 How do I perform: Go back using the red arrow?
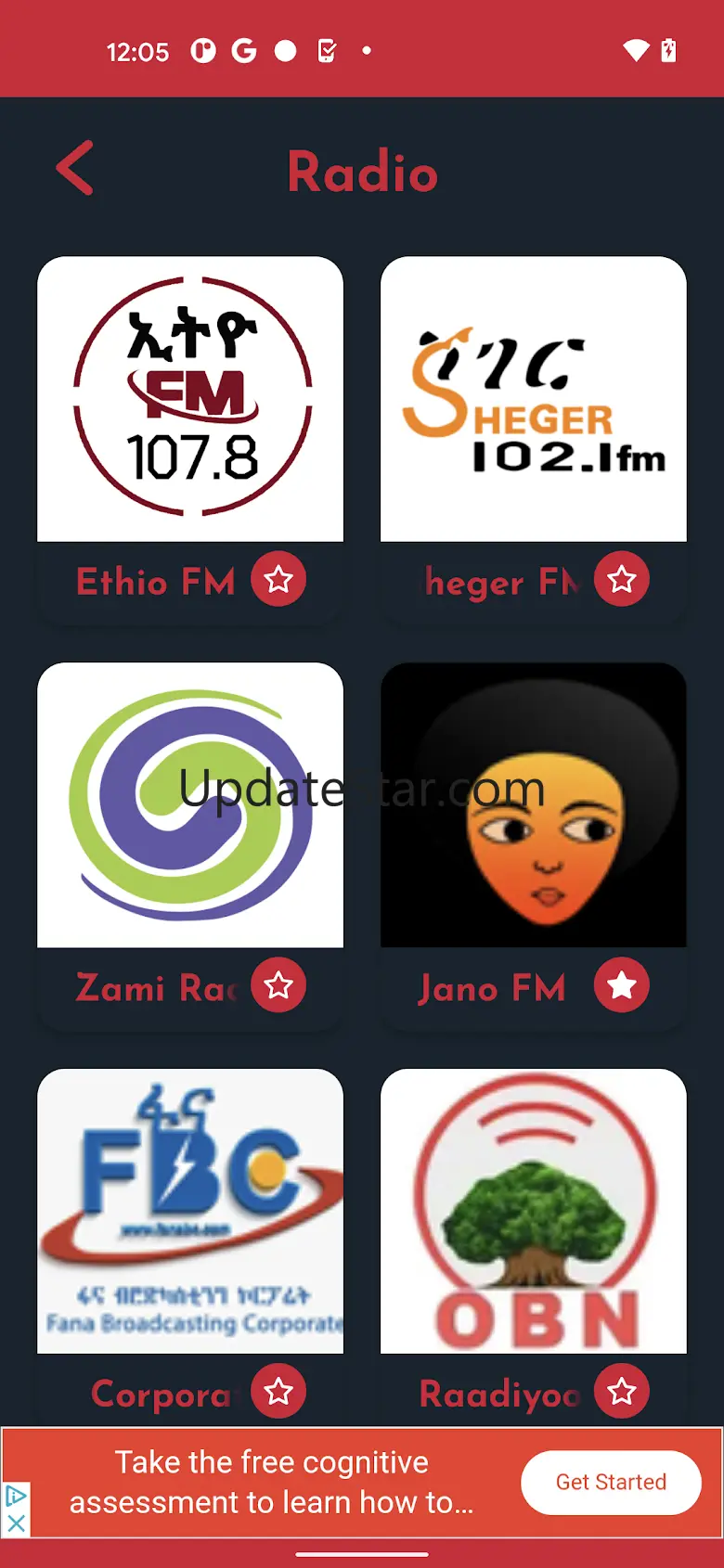coord(75,169)
